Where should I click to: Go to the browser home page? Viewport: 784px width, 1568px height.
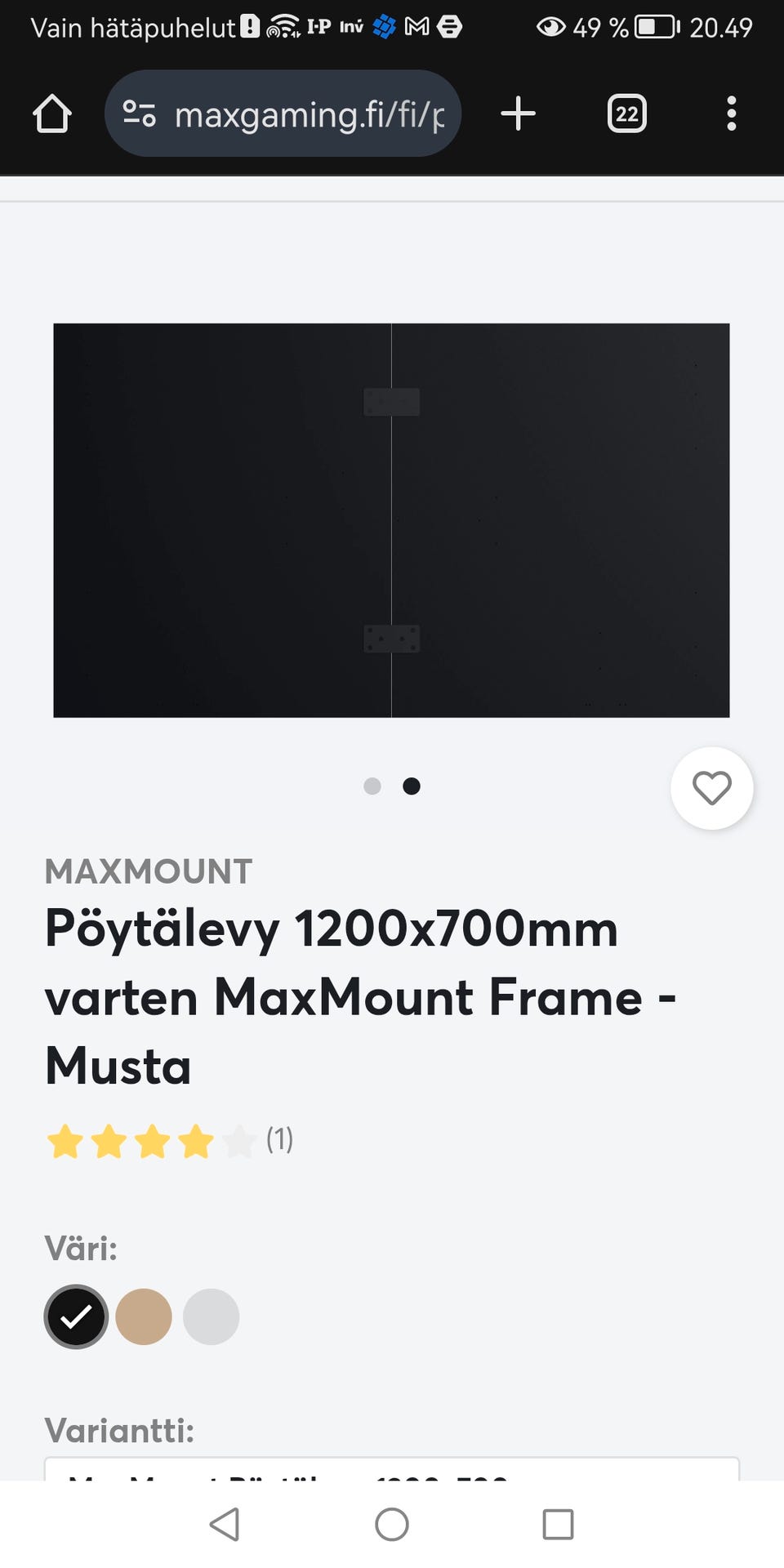[x=52, y=114]
